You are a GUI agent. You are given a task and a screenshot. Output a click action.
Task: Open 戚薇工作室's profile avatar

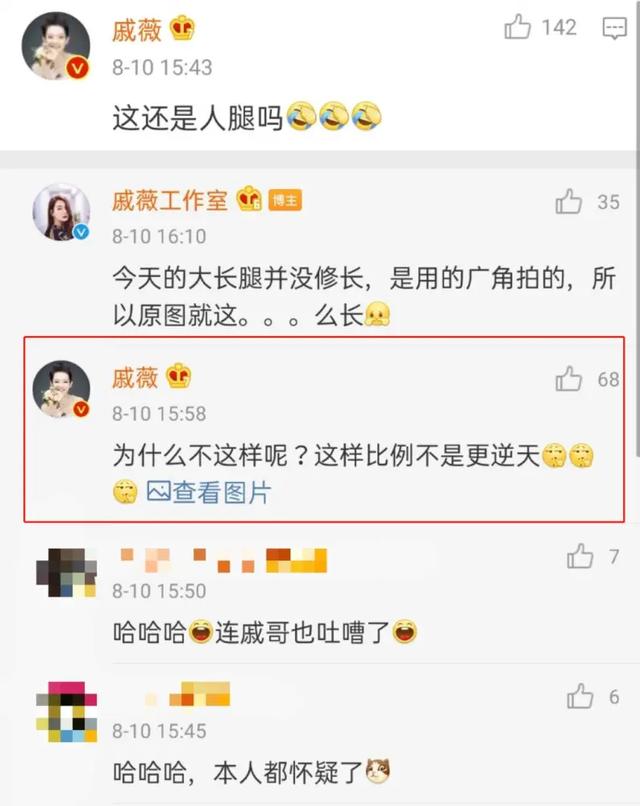[62, 212]
